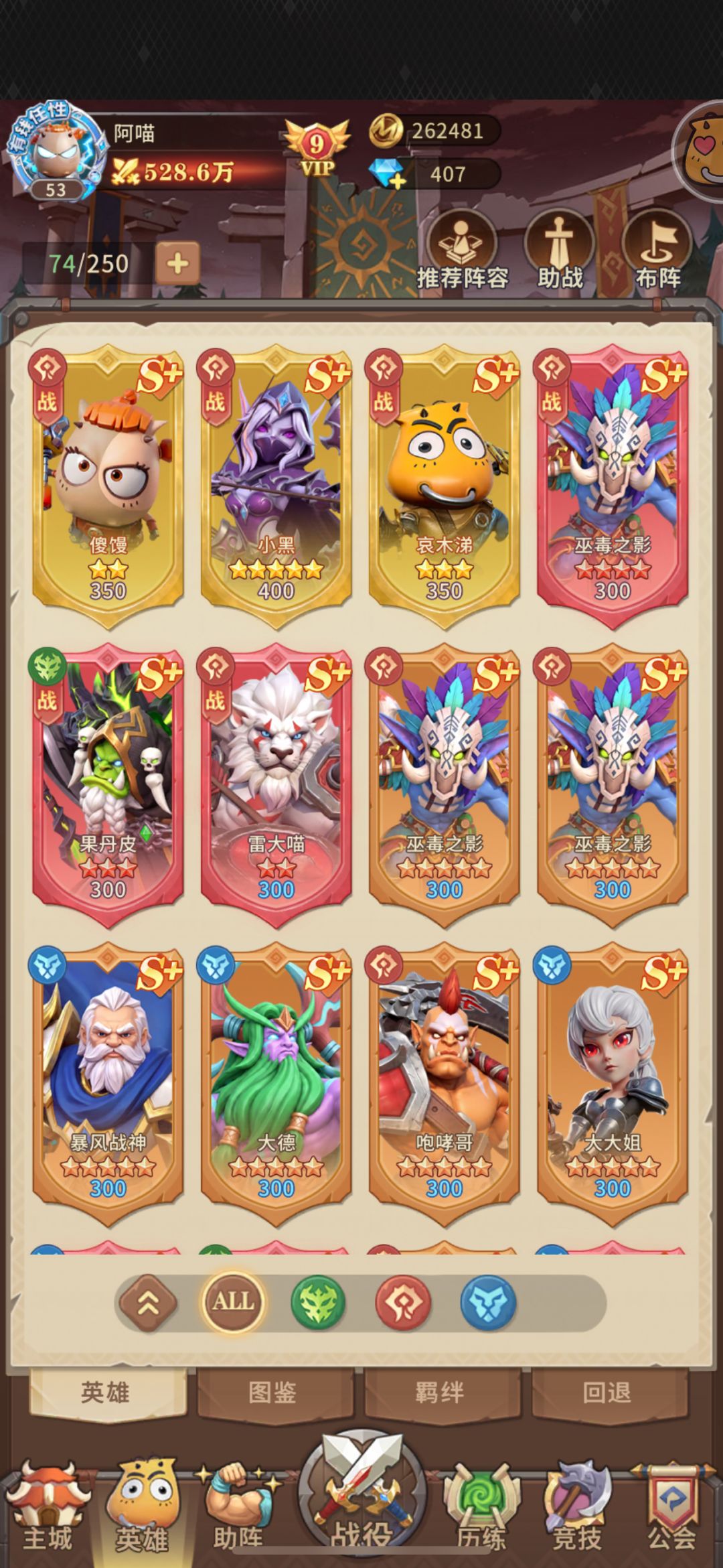View hero card 咆哮哥
The width and height of the screenshot is (723, 1568).
coord(444,1085)
